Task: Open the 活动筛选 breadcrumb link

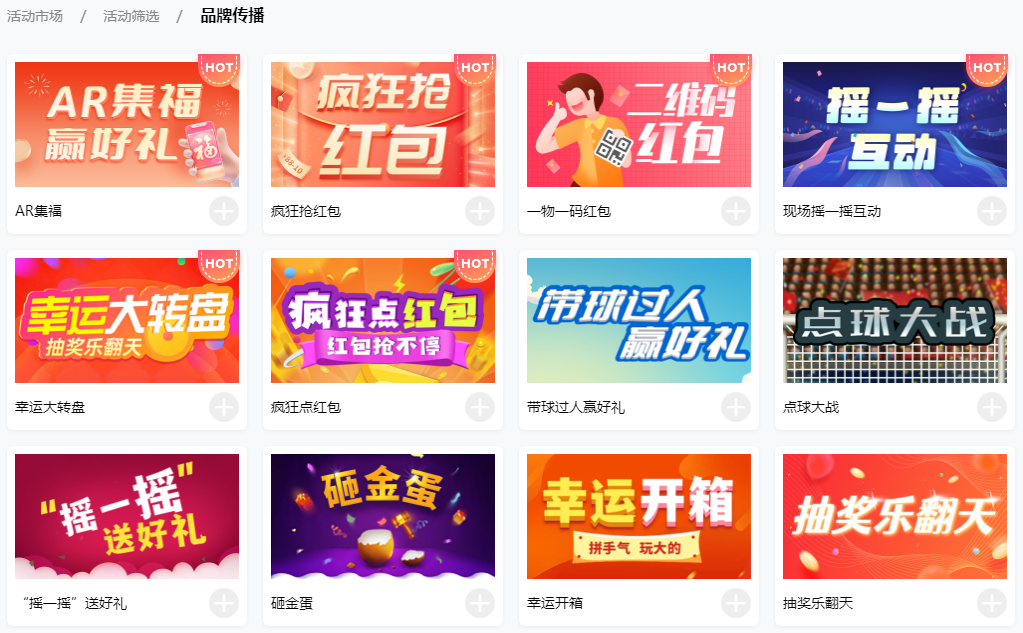Action: 130,16
